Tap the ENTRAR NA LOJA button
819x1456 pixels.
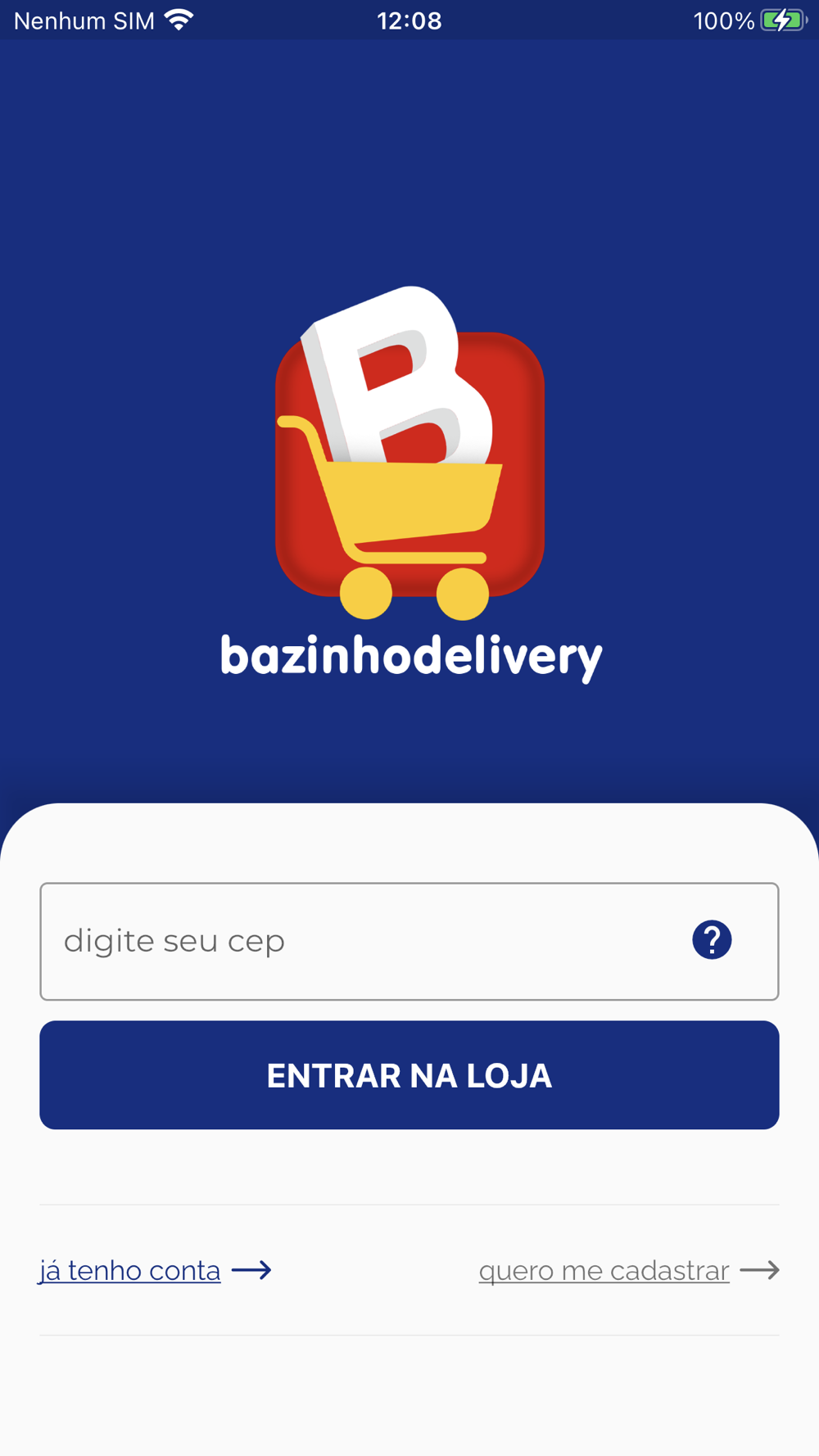pyautogui.click(x=409, y=1074)
